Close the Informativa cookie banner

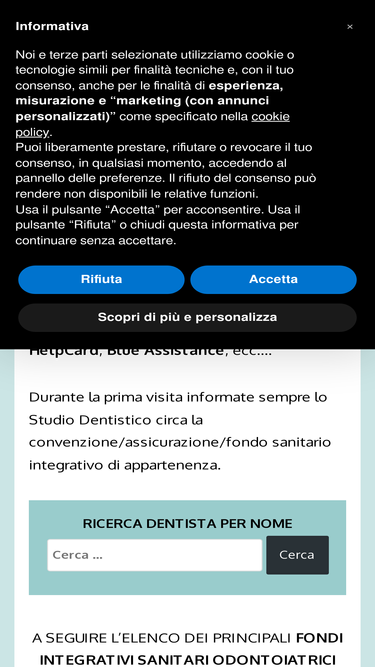[349, 27]
